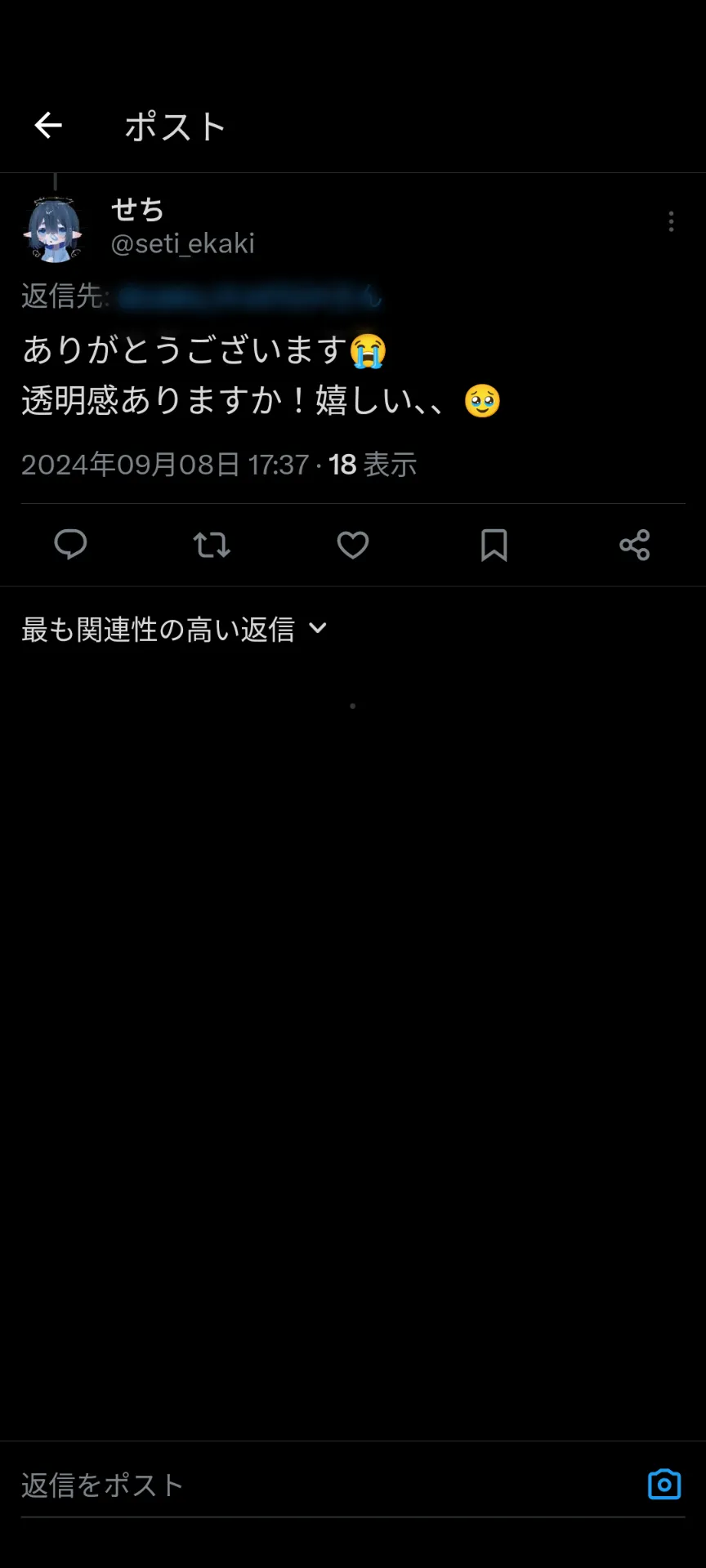Viewport: 706px width, 1568px height.
Task: View the 18 表示 view count details
Action: pyautogui.click(x=373, y=465)
